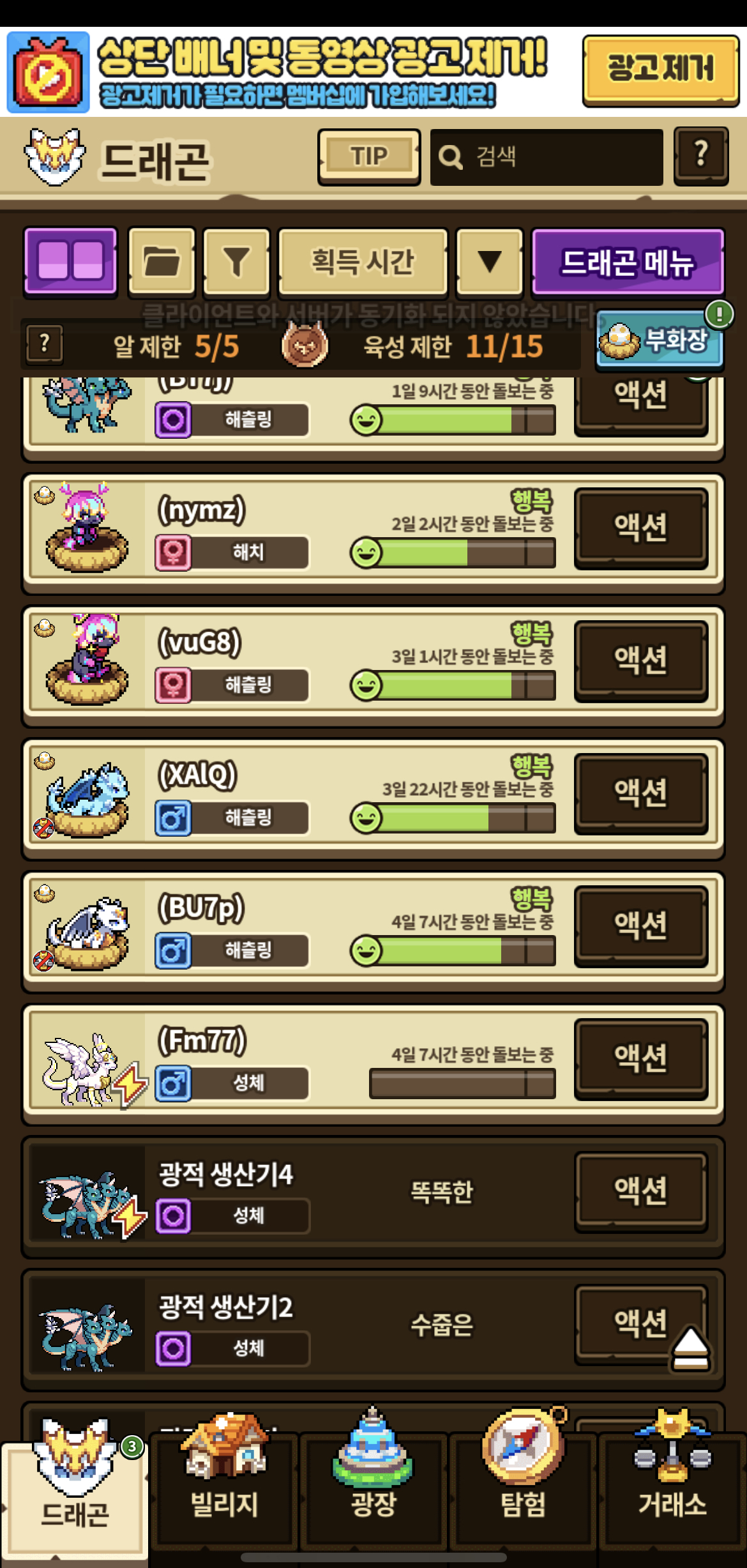The image size is (747, 1568).
Task: Tap 액션 for 광석 생산기4
Action: (x=640, y=1191)
